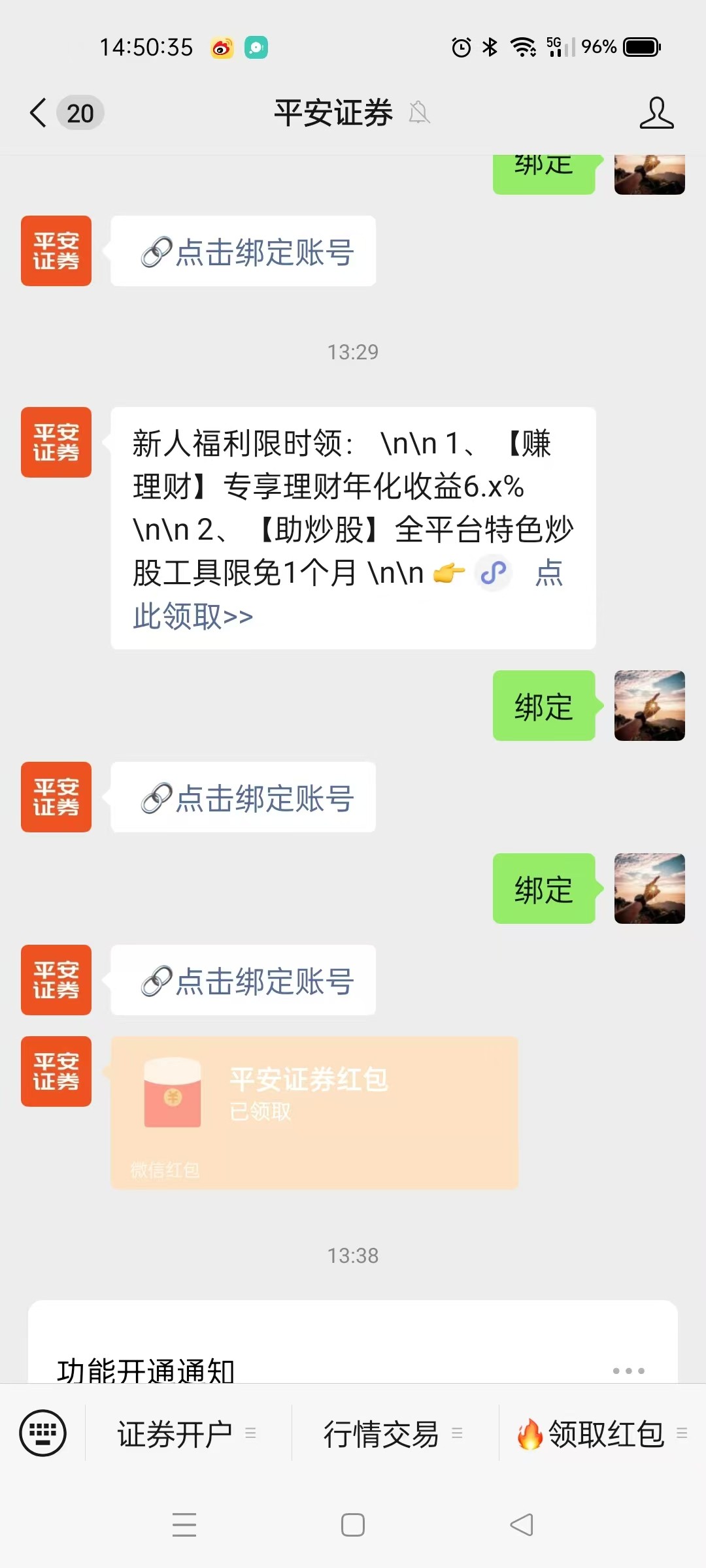Tap 平安证券 avatar beside the red packet
The width and height of the screenshot is (706, 1568).
pos(56,1071)
